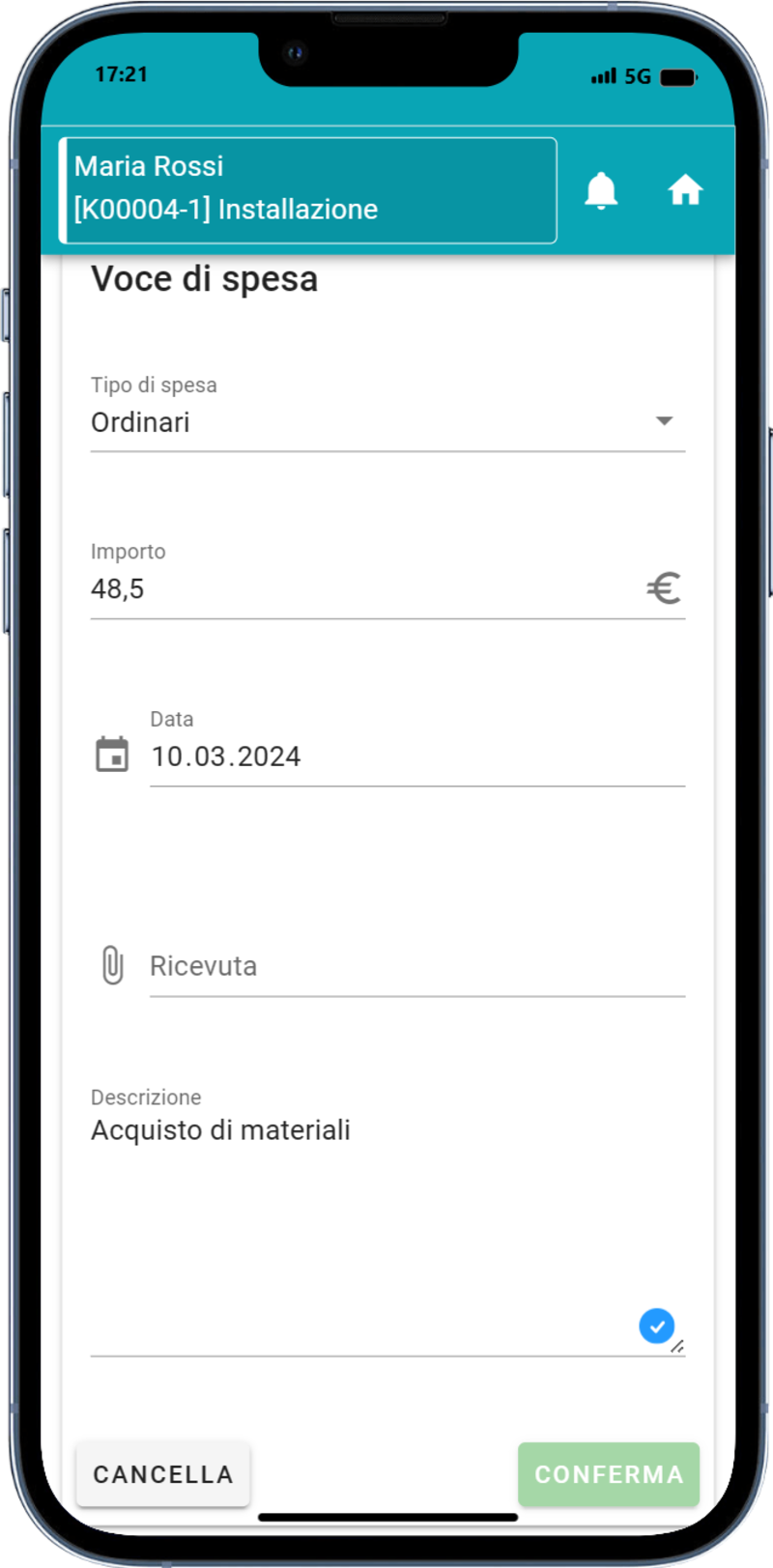773x1568 pixels.
Task: Attach a receipt via paperclip icon
Action: point(112,965)
